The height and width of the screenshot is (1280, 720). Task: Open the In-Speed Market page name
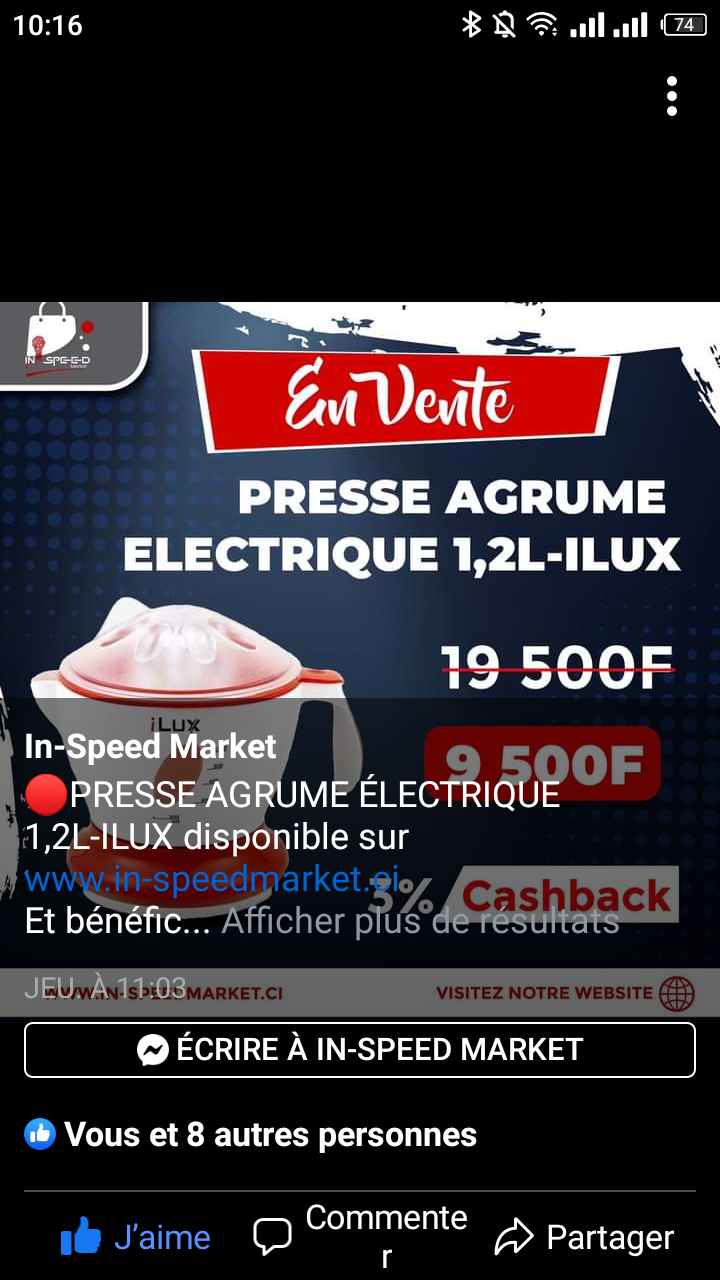pyautogui.click(x=150, y=746)
